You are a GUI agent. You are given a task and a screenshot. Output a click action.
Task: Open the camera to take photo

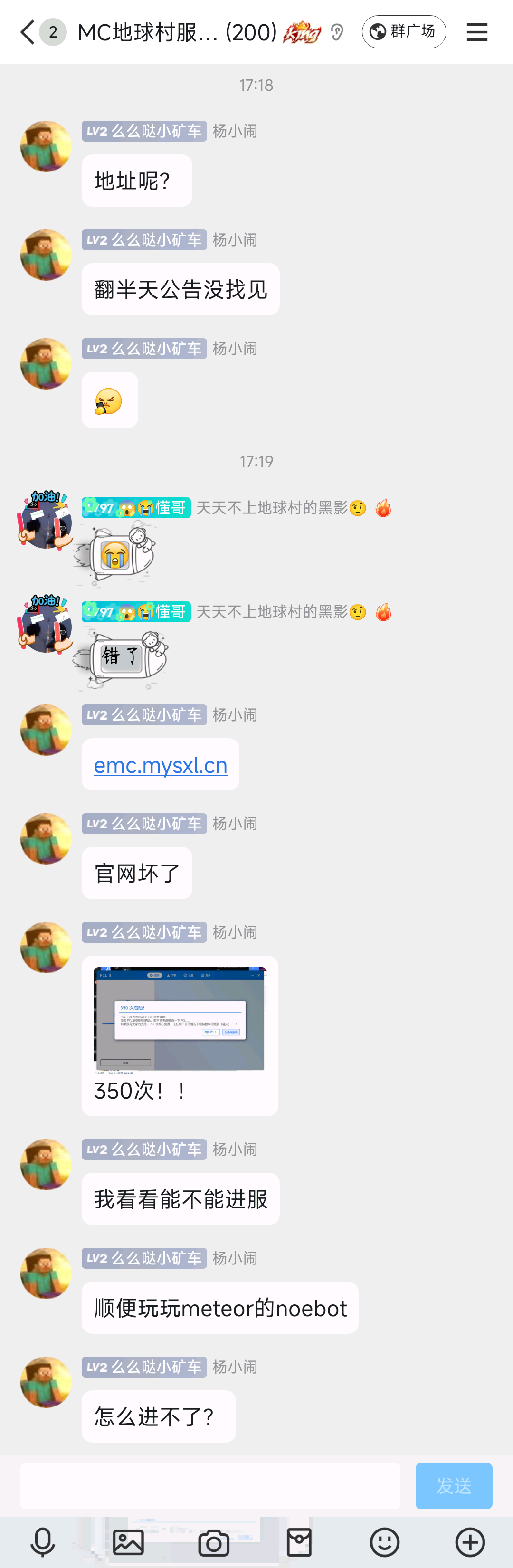click(214, 1542)
